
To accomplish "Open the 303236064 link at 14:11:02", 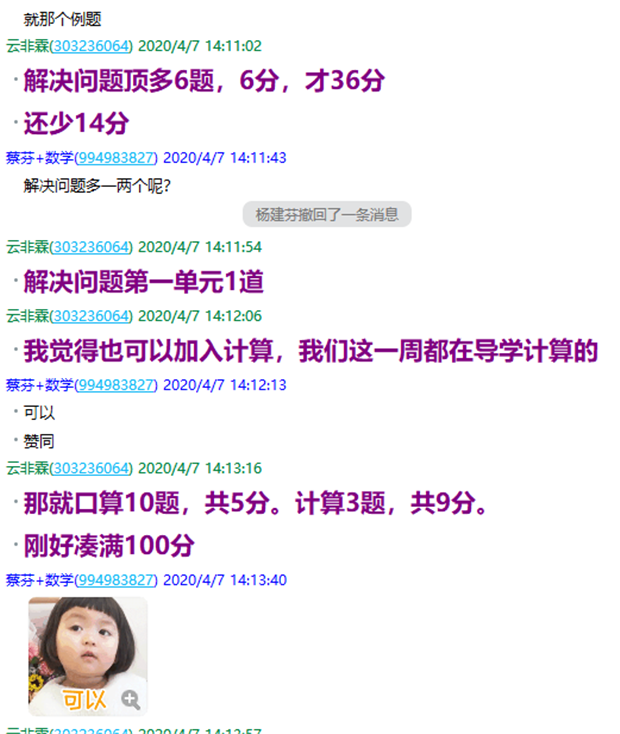I will (x=91, y=46).
